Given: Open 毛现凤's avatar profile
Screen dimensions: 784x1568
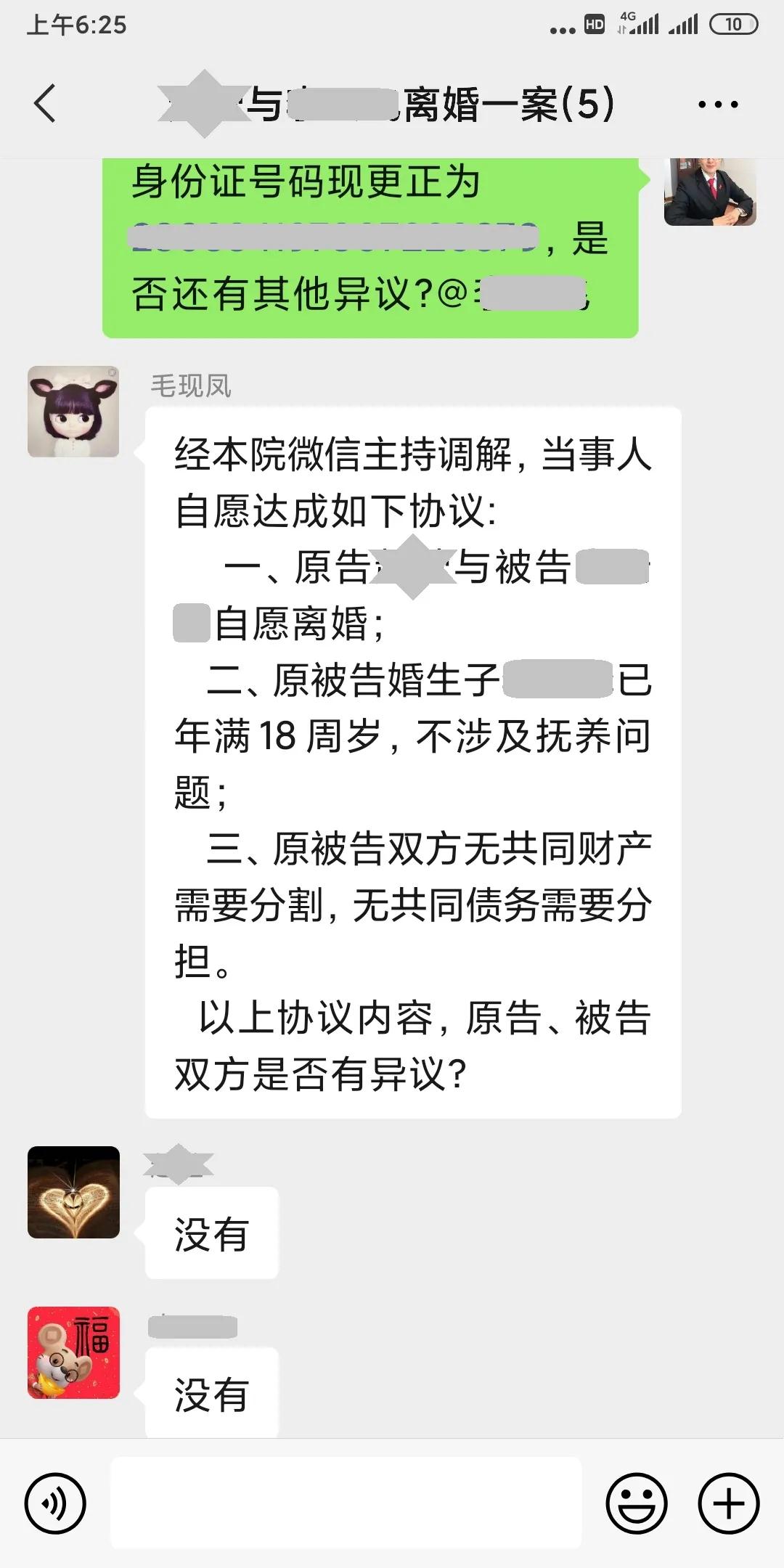Looking at the screenshot, I should [73, 412].
